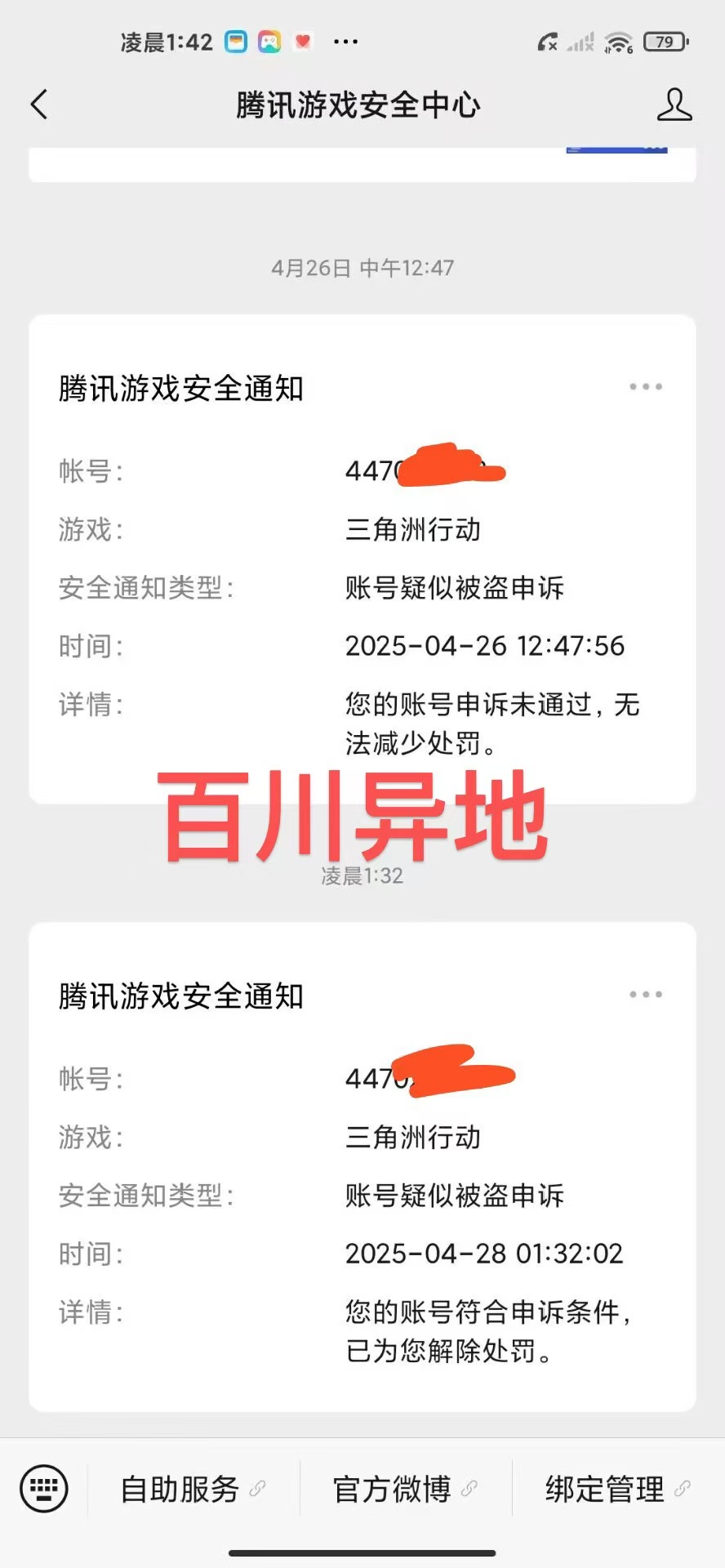This screenshot has width=725, height=1568.
Task: Open the menu on the 2025-04-26 notice
Action: point(646,387)
